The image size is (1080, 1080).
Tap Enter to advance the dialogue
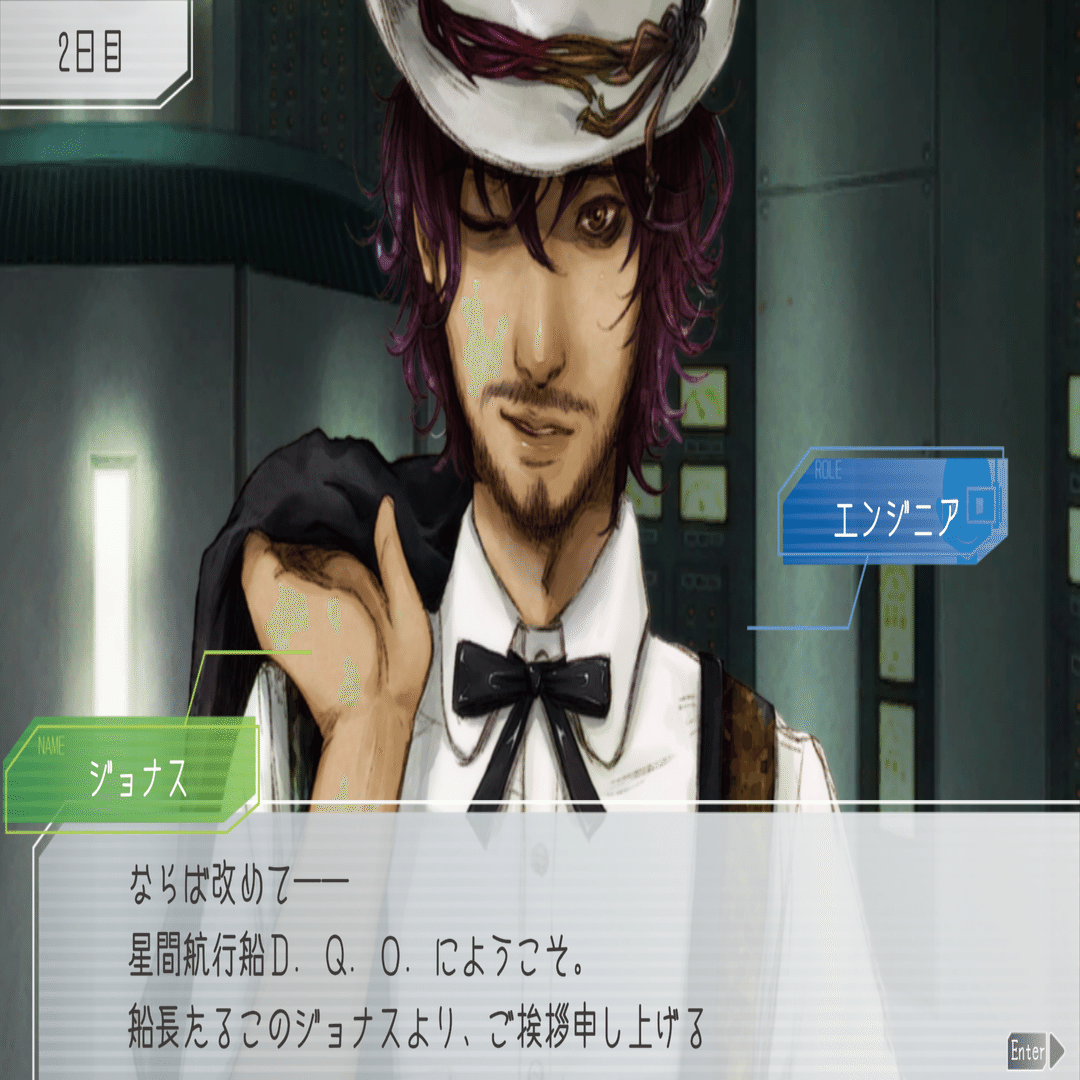point(1036,1051)
